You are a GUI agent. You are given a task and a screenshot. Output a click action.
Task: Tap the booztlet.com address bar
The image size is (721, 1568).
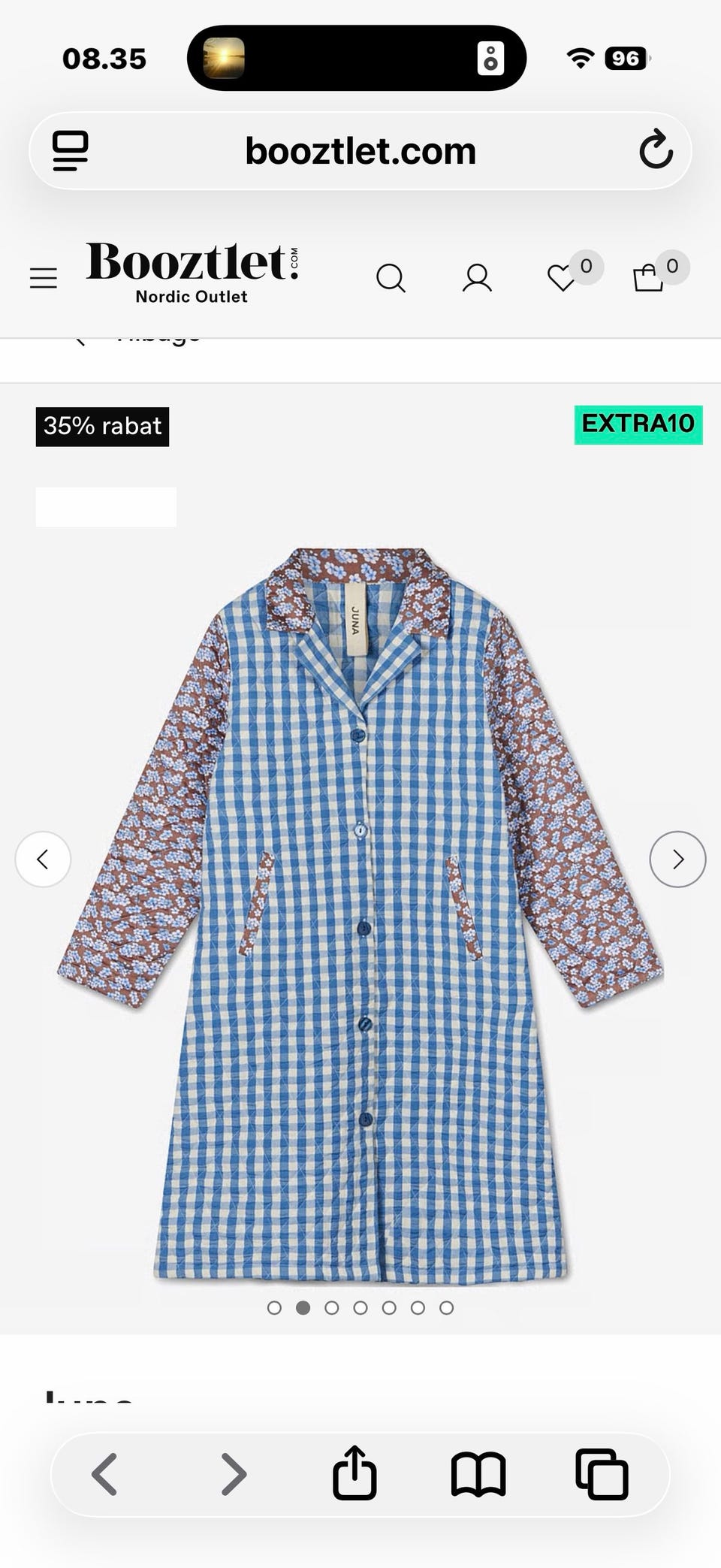[360, 151]
